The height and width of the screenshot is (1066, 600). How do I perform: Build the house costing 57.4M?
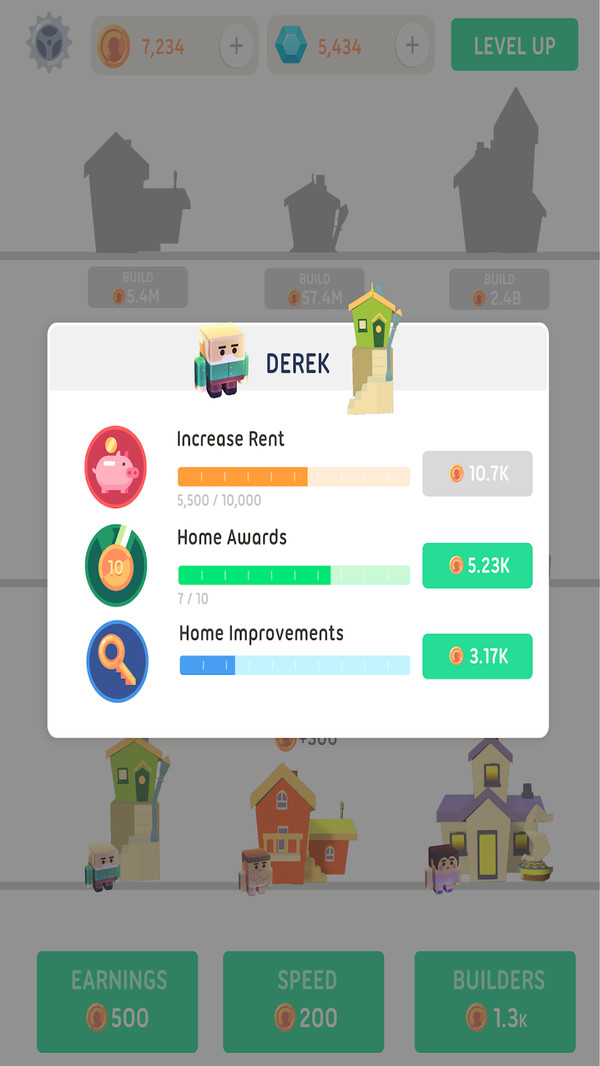point(315,289)
